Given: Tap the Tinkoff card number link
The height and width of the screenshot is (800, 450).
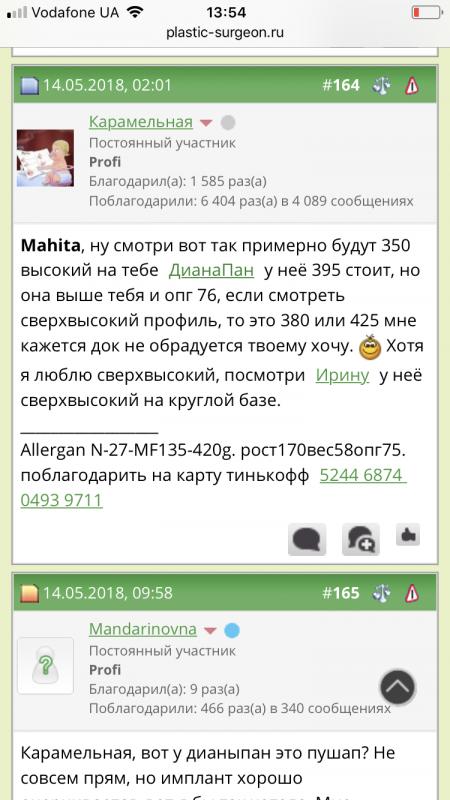Looking at the screenshot, I should (213, 488).
